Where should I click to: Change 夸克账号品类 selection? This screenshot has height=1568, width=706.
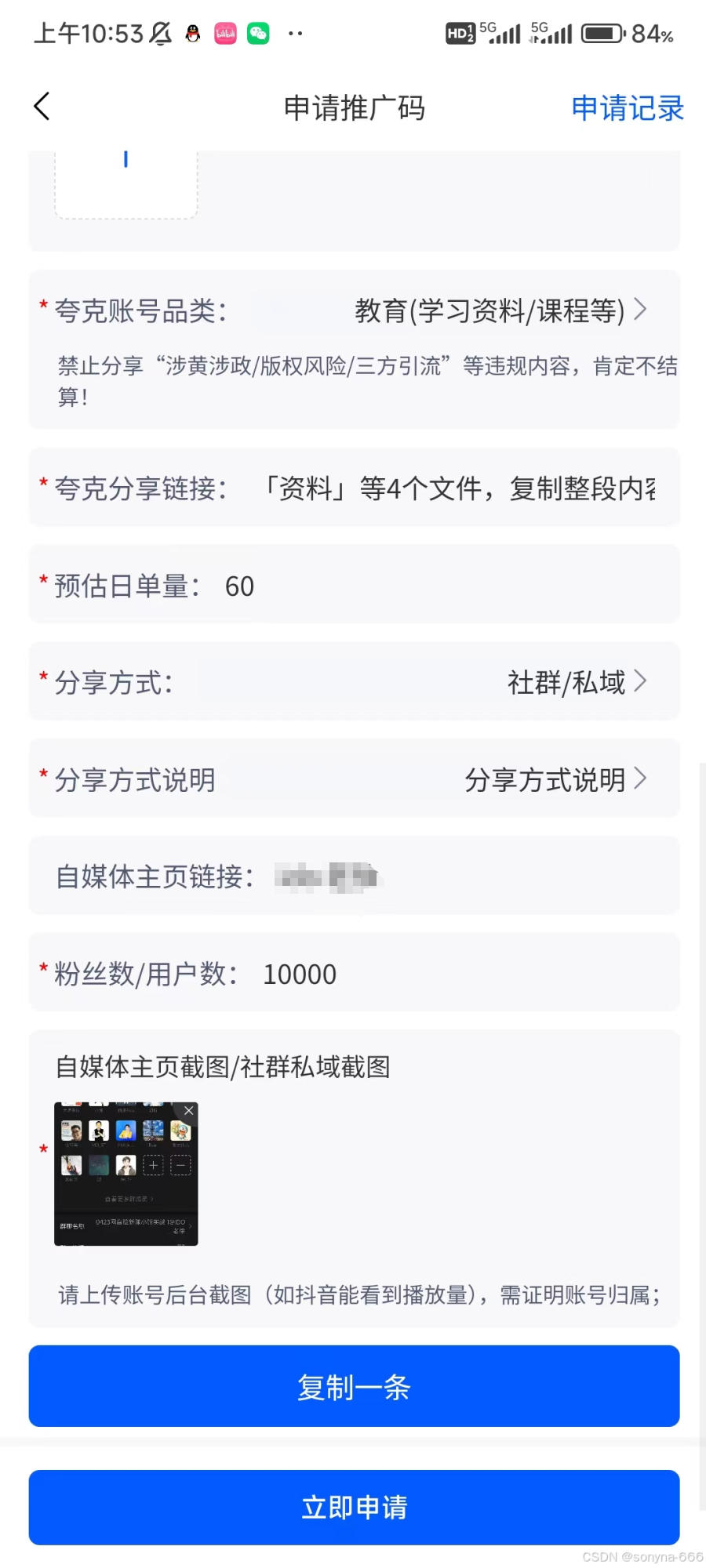tap(499, 310)
